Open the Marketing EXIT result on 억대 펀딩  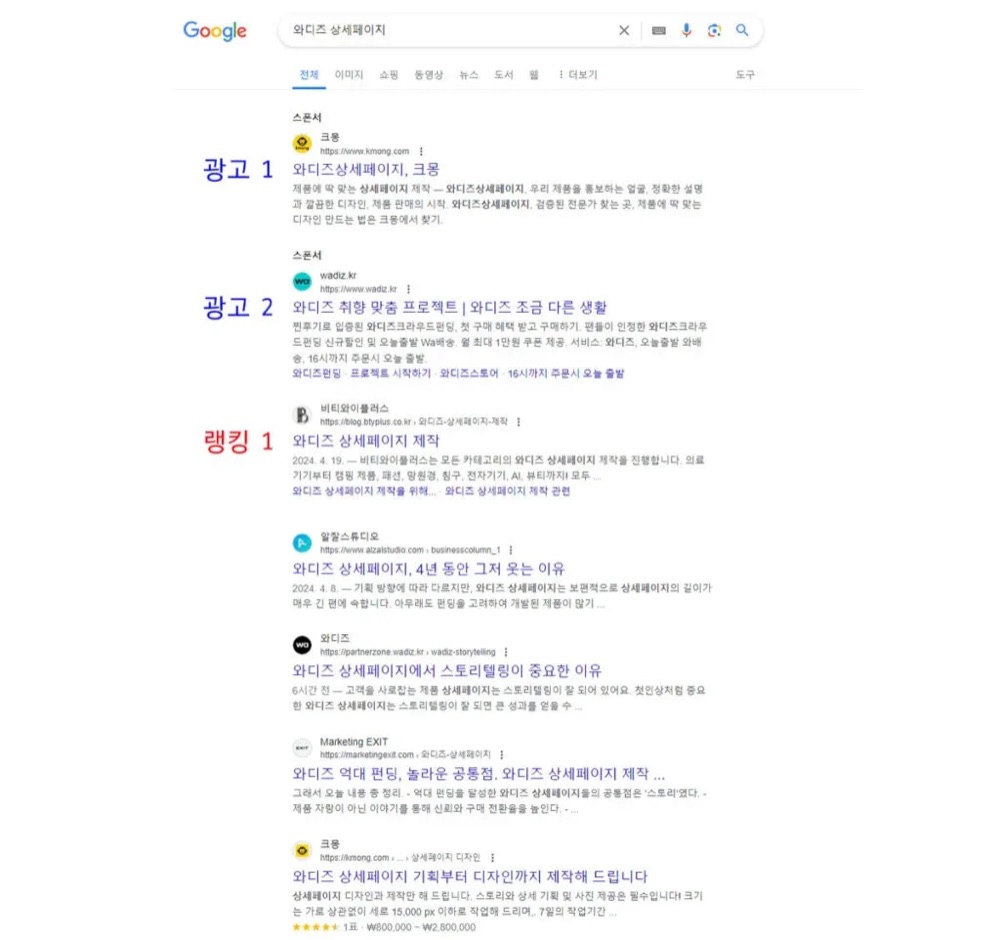pos(478,774)
